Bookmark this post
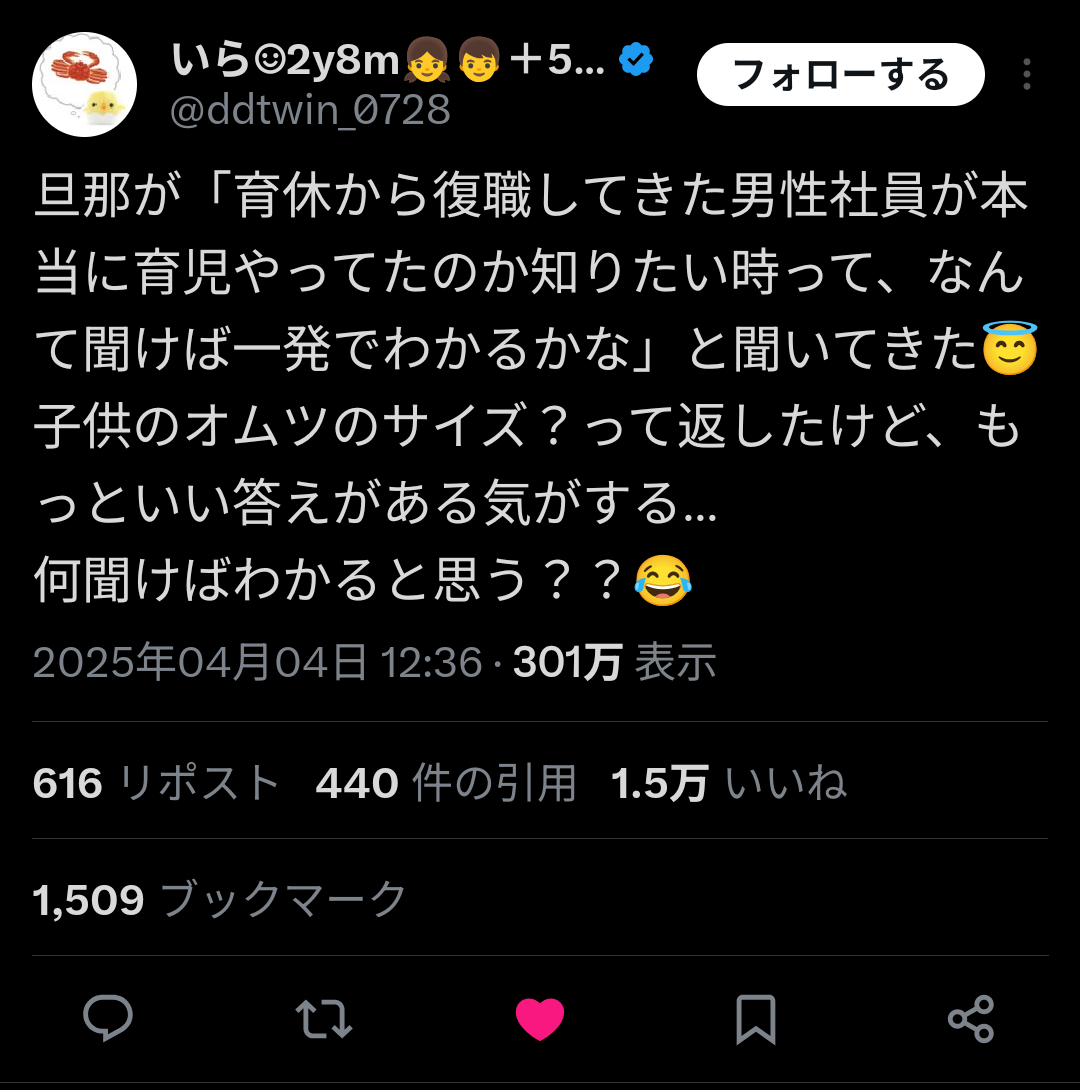 tap(756, 1018)
